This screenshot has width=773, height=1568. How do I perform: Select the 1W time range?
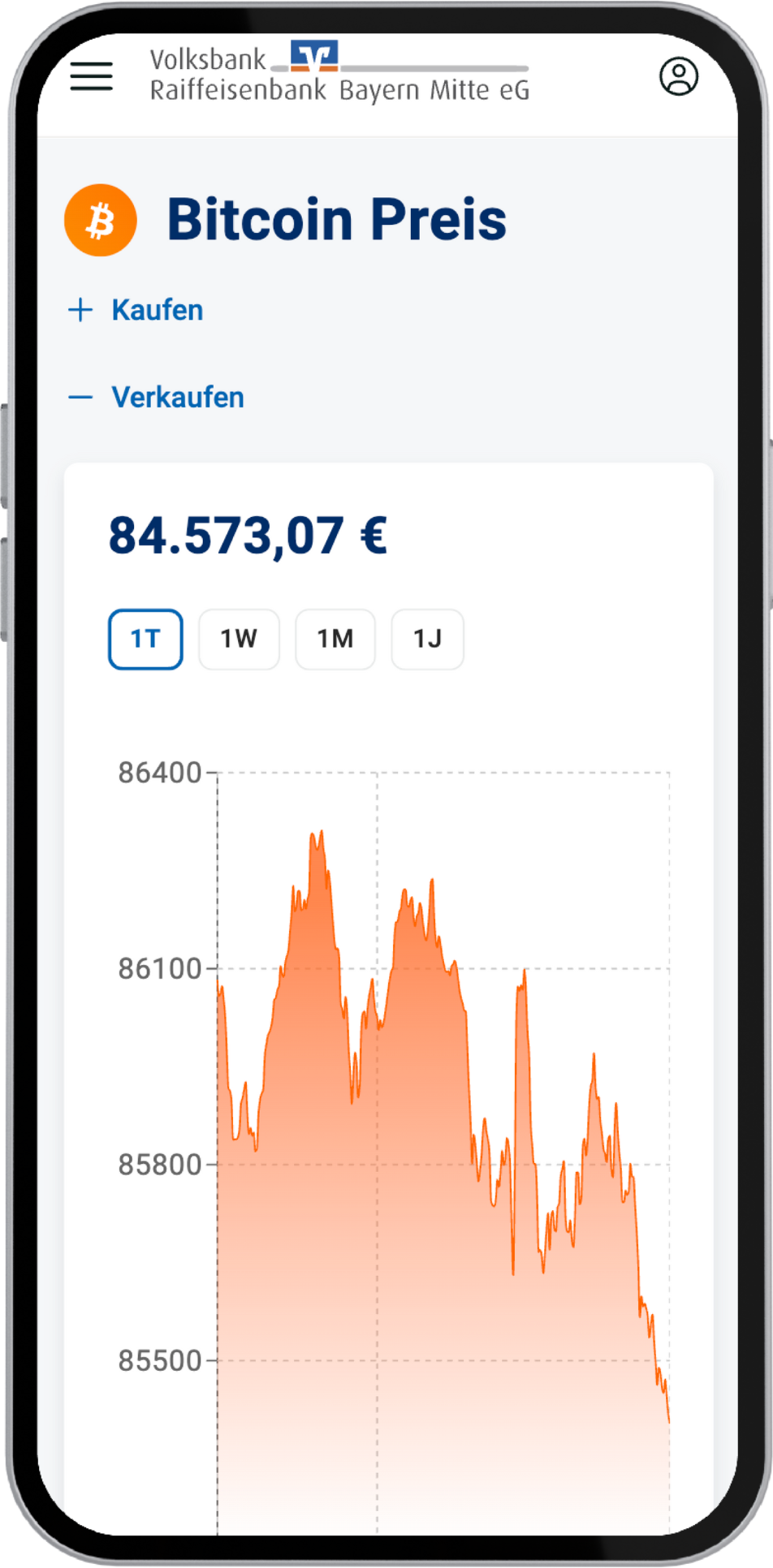tap(239, 639)
